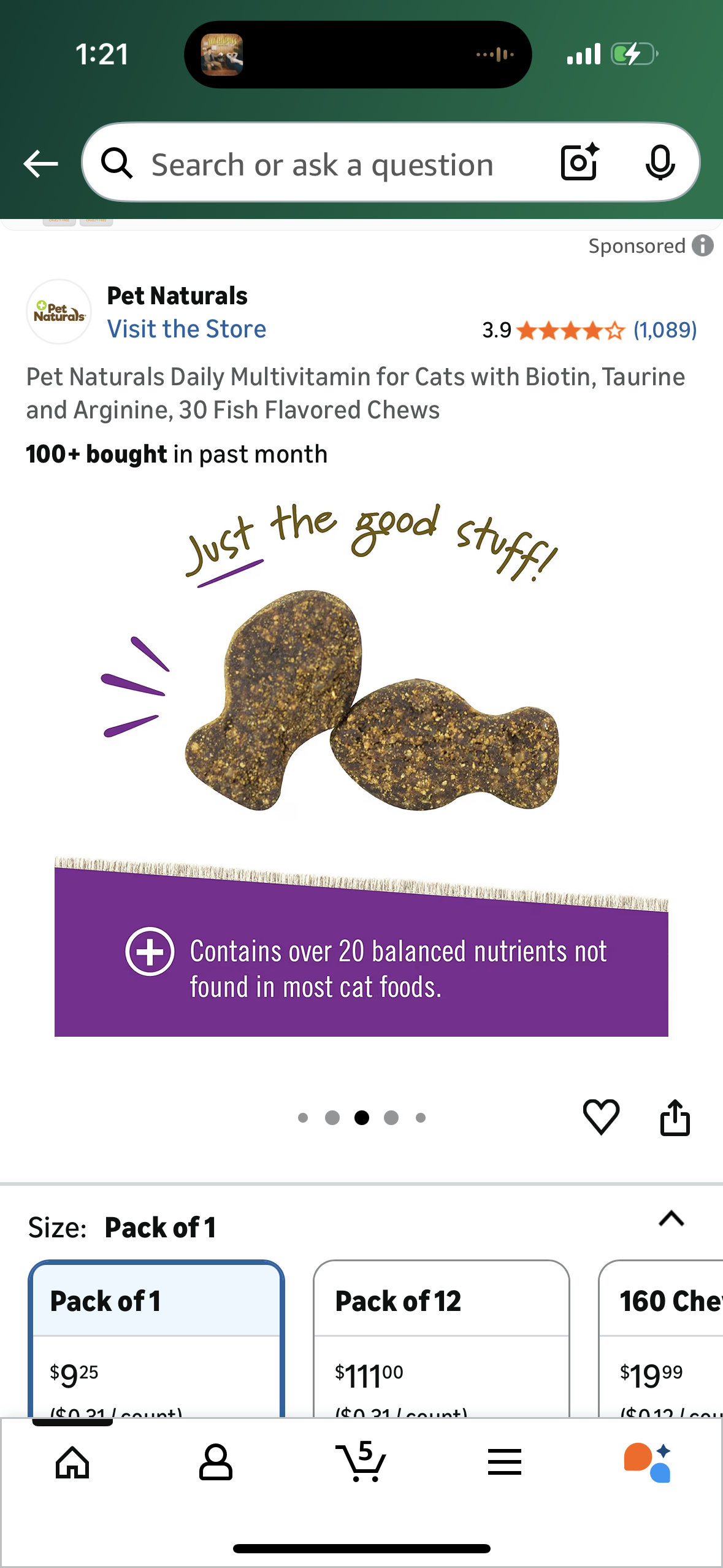Open the Amazon home screen
This screenshot has width=723, height=1568.
pos(72,1464)
